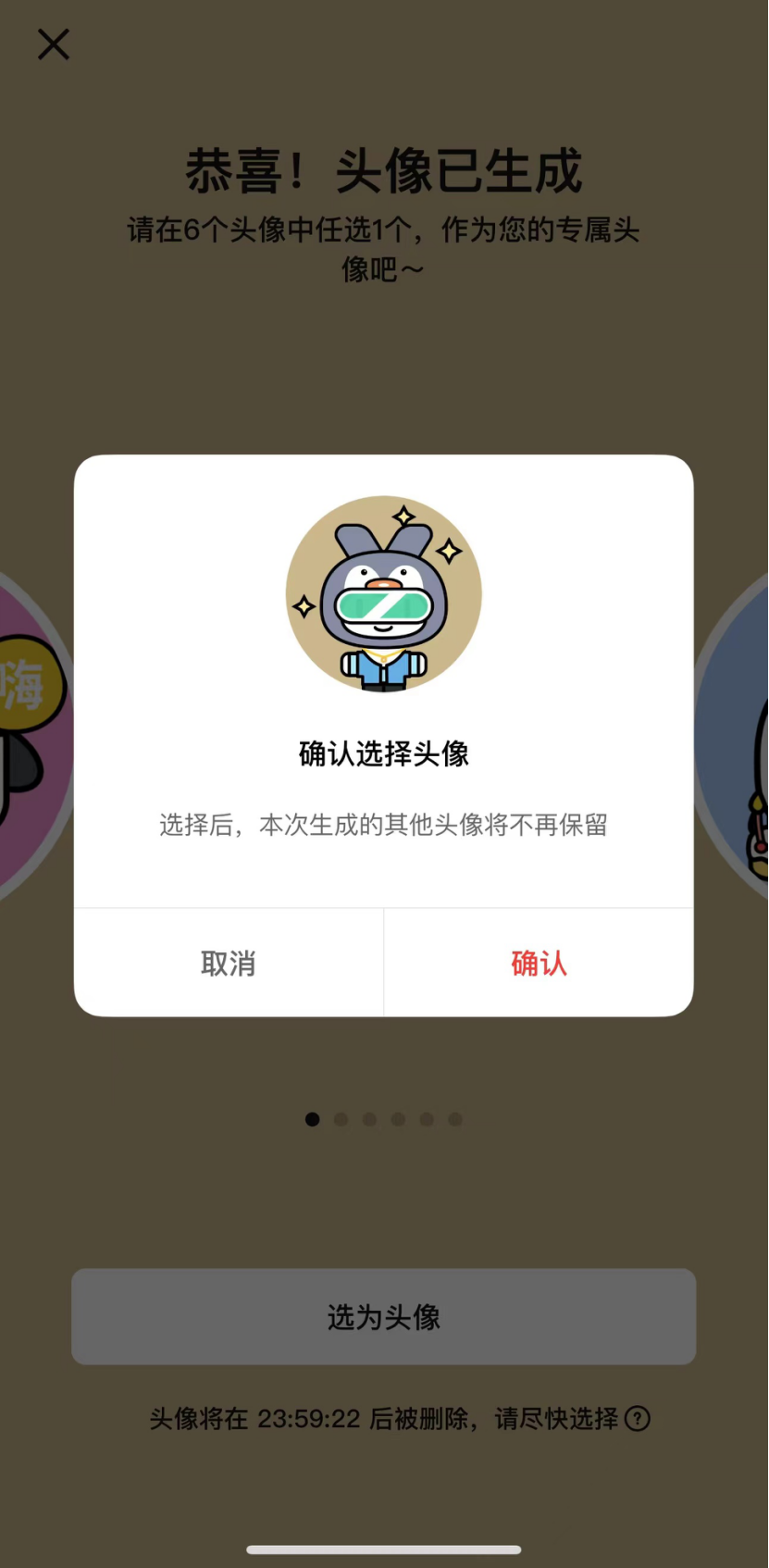Open the help icon beside deletion timer
The height and width of the screenshot is (1568, 769).
pyautogui.click(x=638, y=1418)
